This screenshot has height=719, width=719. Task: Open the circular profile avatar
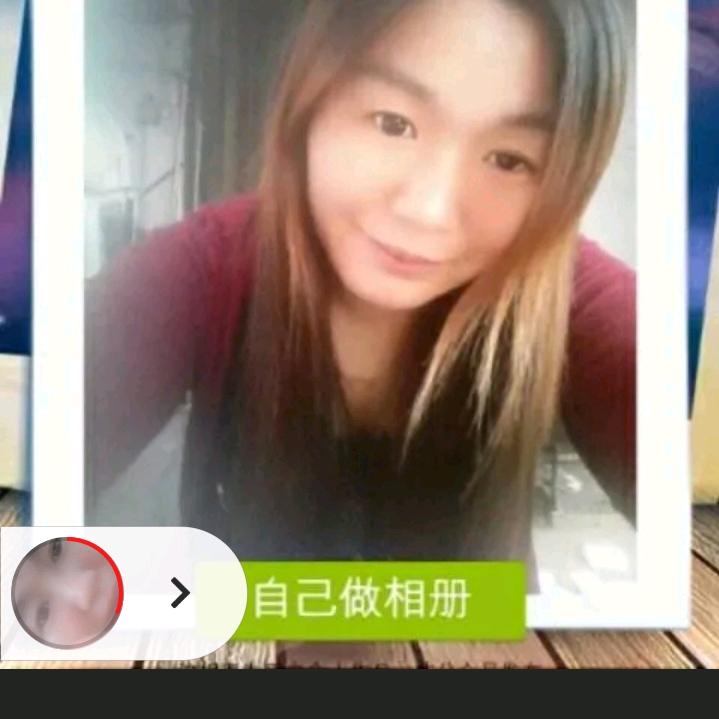67,593
